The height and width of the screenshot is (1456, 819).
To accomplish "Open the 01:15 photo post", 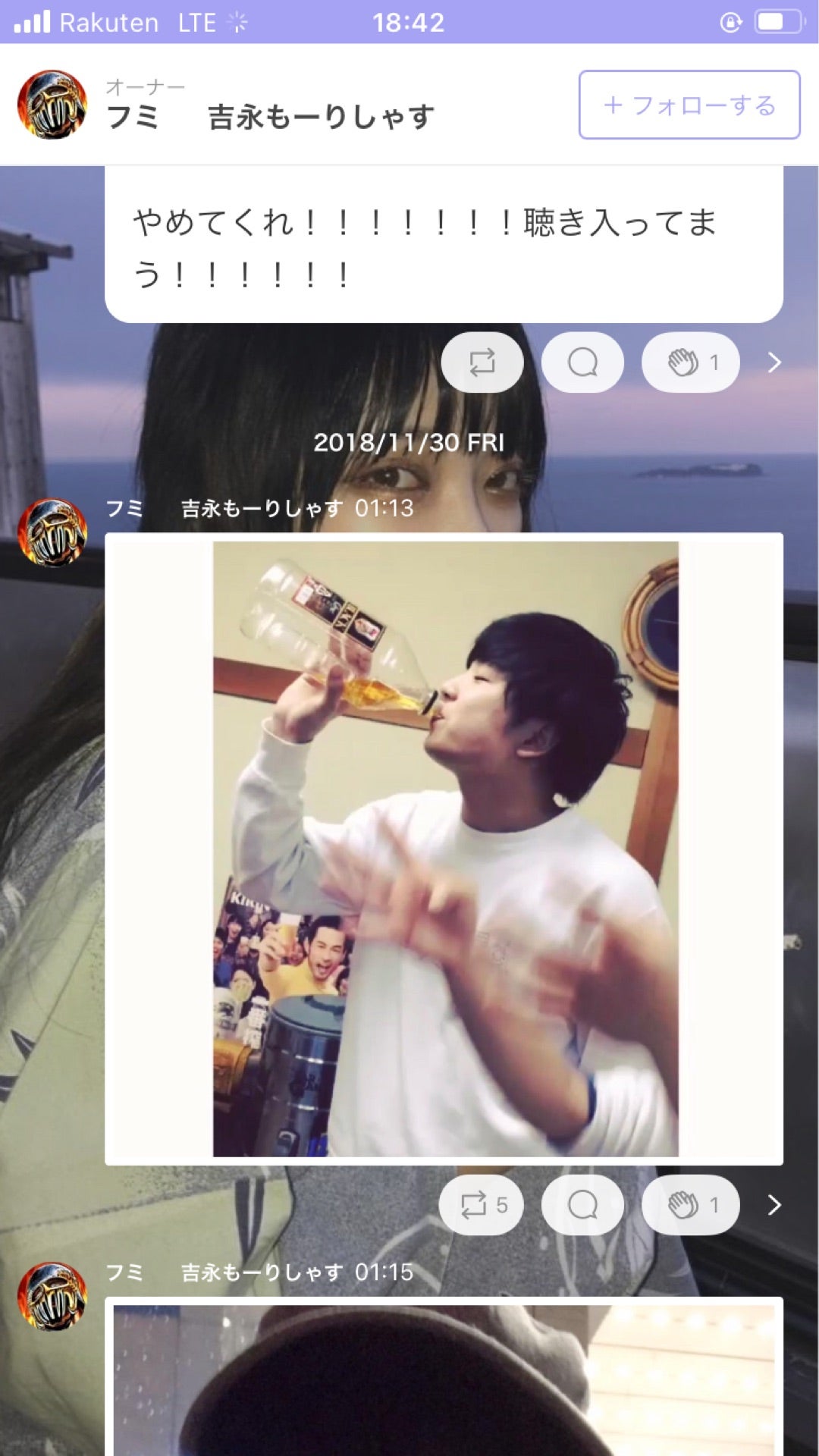I will coord(445,1379).
